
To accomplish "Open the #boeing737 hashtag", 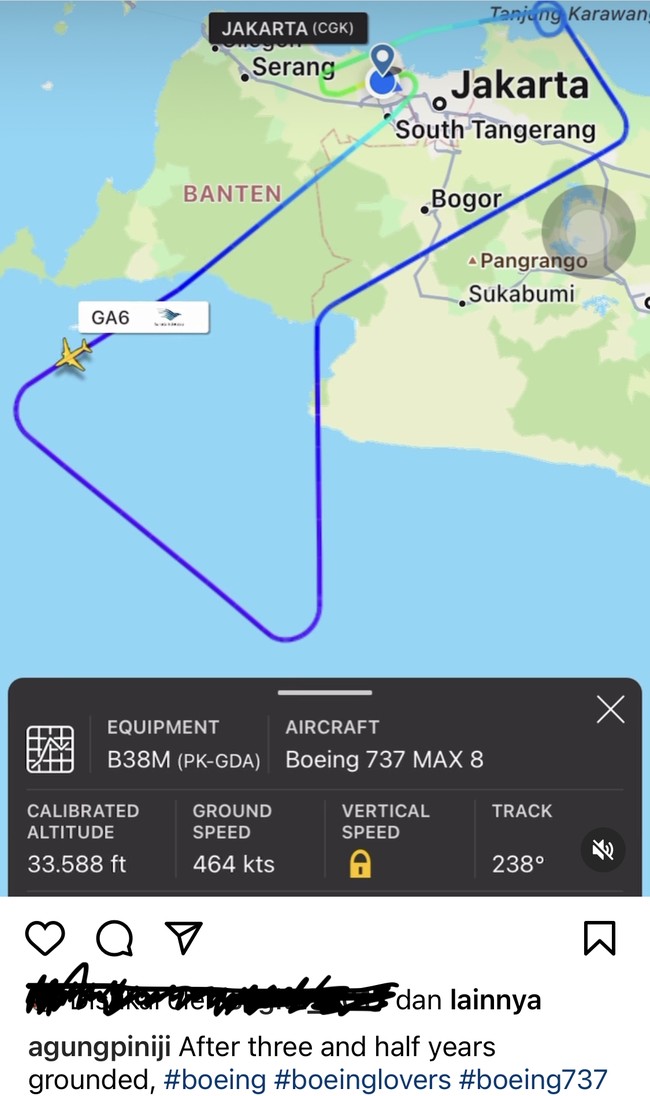I will coord(533,1080).
